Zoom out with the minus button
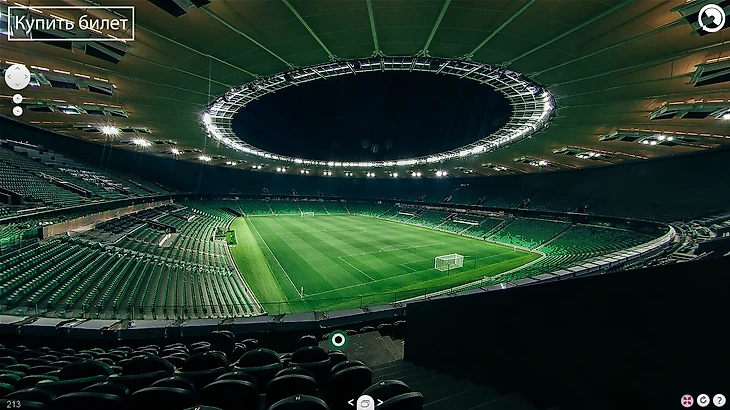Viewport: 730px width, 410px height. pyautogui.click(x=17, y=111)
